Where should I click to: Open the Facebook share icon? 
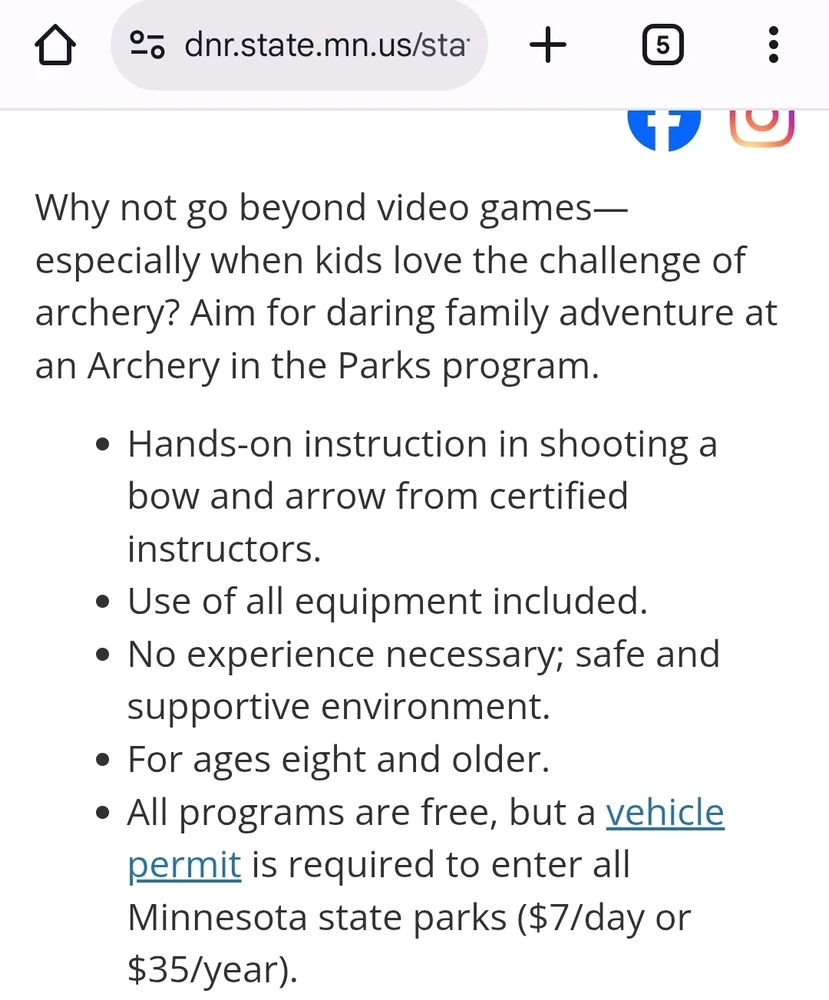pyautogui.click(x=664, y=128)
